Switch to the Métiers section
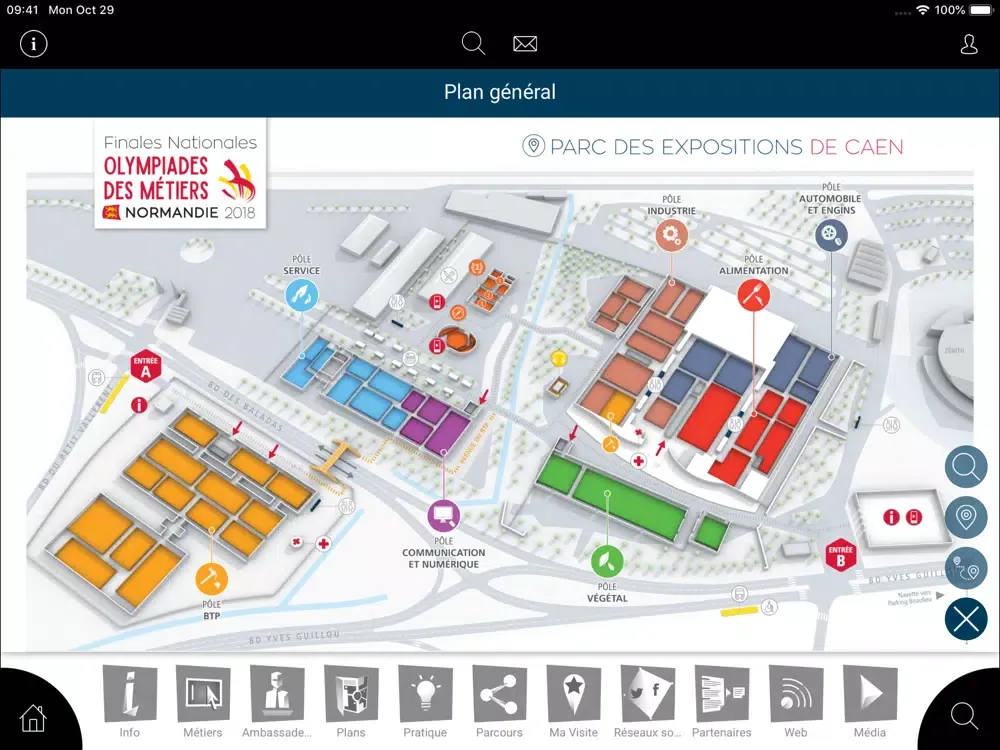Screen dimensions: 1000x750 (x=203, y=702)
